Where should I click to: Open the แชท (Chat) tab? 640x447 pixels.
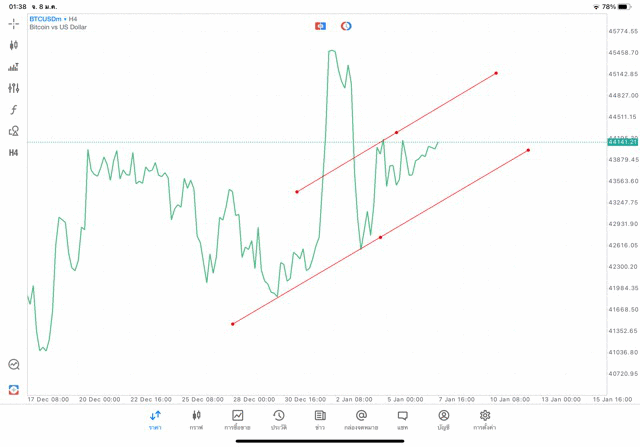(x=402, y=420)
